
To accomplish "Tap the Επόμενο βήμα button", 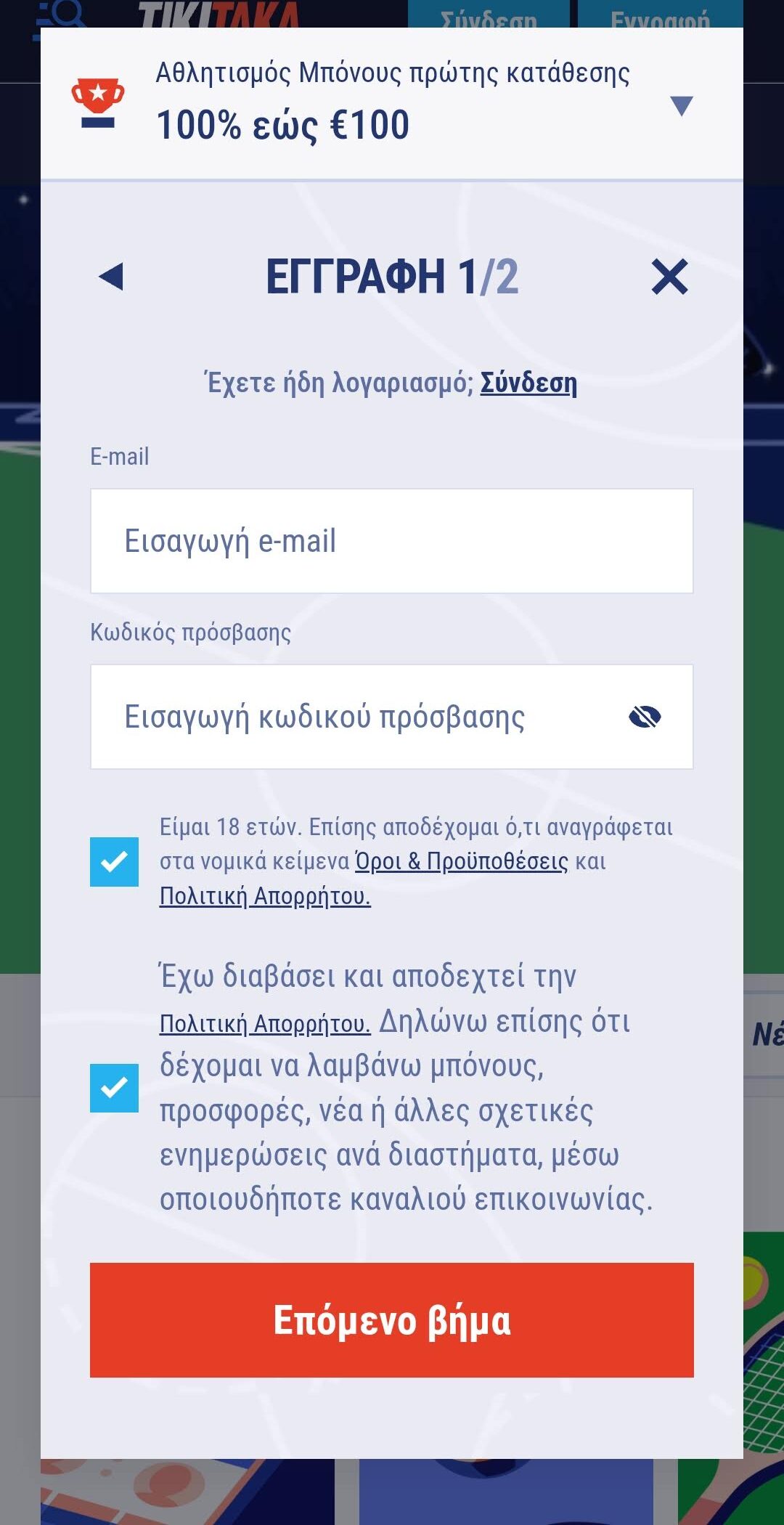I will click(392, 1319).
